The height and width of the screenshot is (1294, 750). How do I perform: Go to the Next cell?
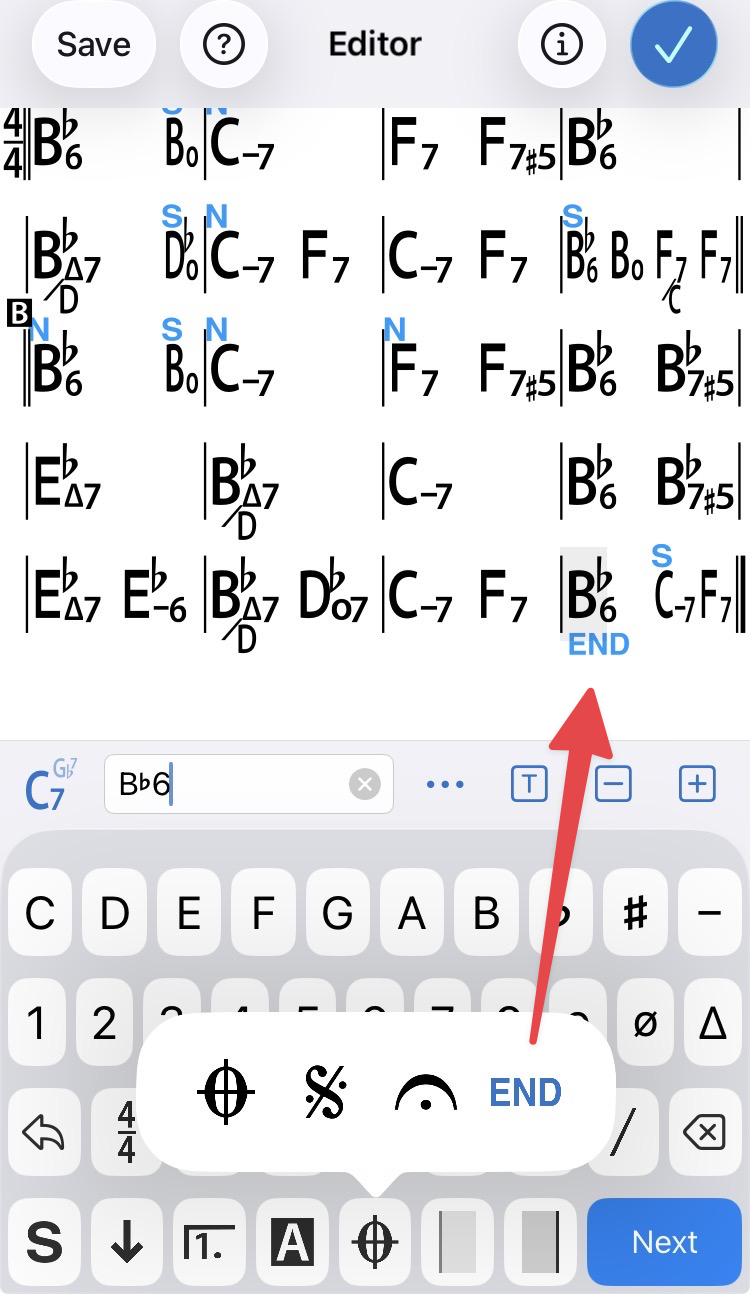(x=664, y=1242)
